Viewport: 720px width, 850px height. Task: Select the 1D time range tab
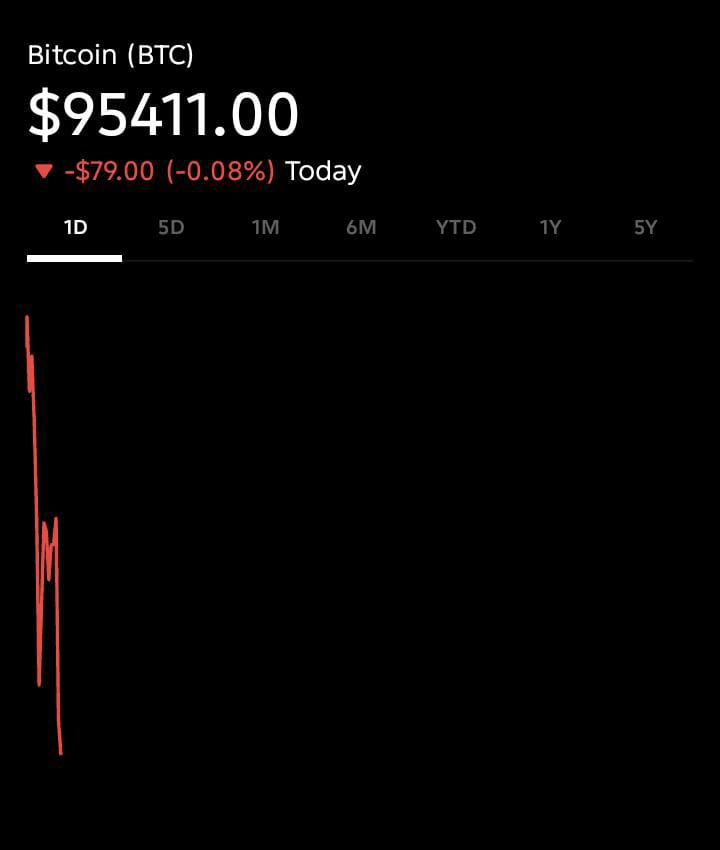[75, 228]
